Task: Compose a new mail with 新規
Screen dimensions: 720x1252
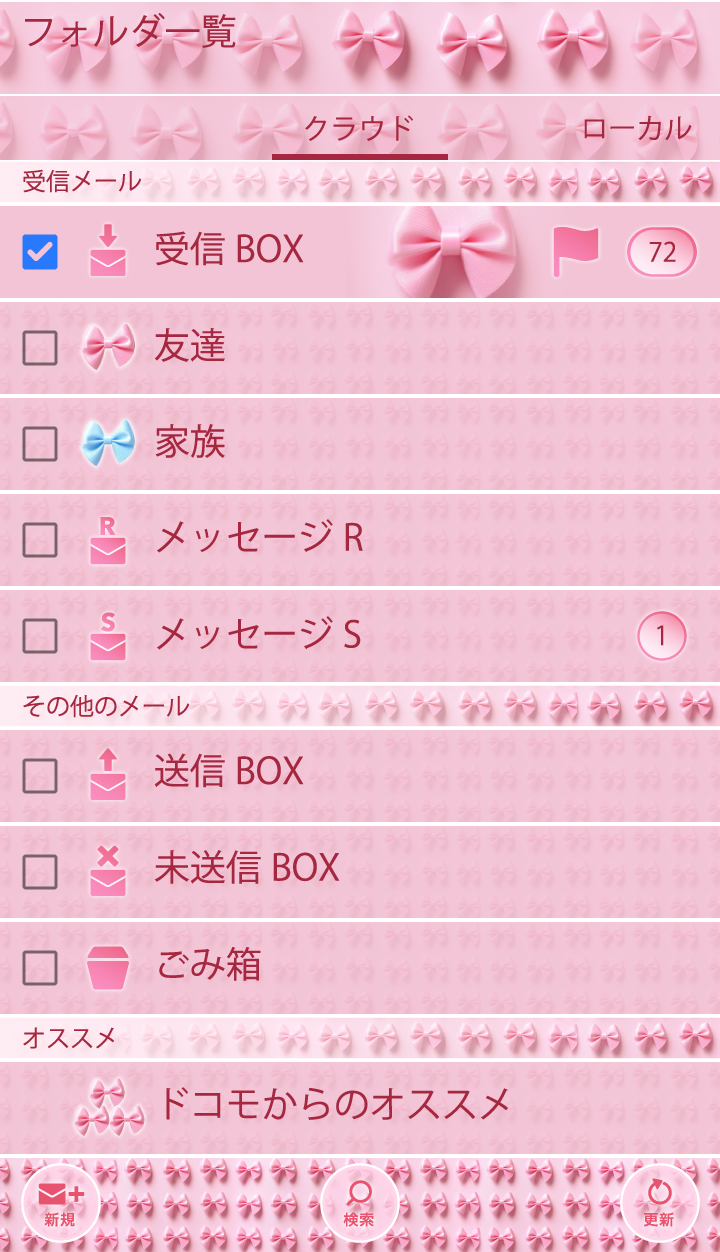Action: click(60, 1202)
